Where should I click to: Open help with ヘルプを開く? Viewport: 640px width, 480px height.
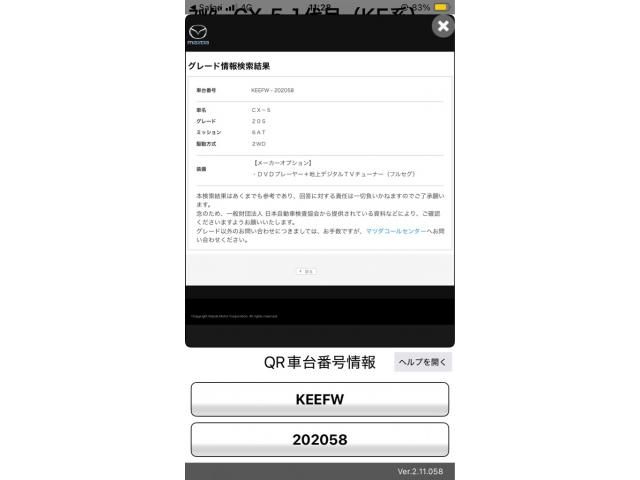pyautogui.click(x=423, y=362)
